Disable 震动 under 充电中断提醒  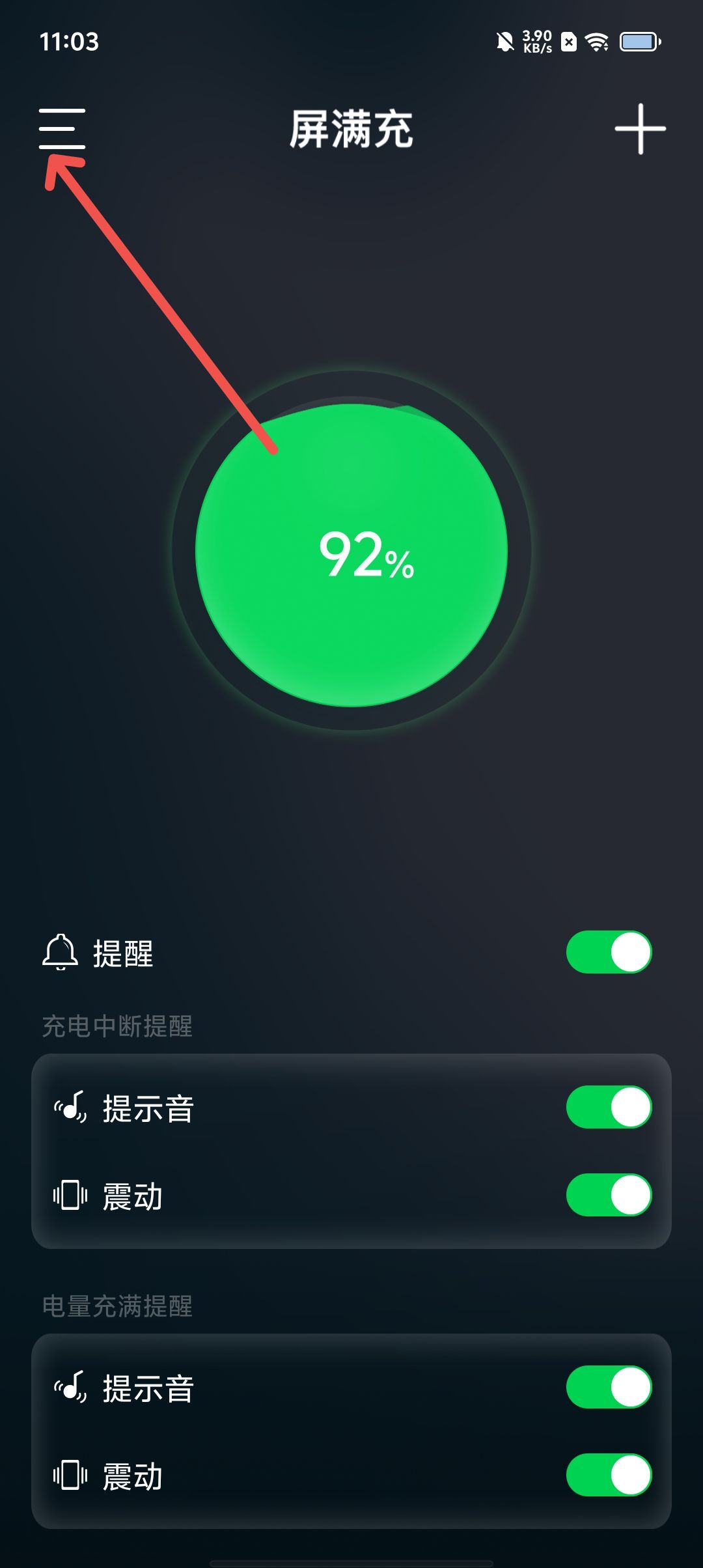(x=609, y=1195)
